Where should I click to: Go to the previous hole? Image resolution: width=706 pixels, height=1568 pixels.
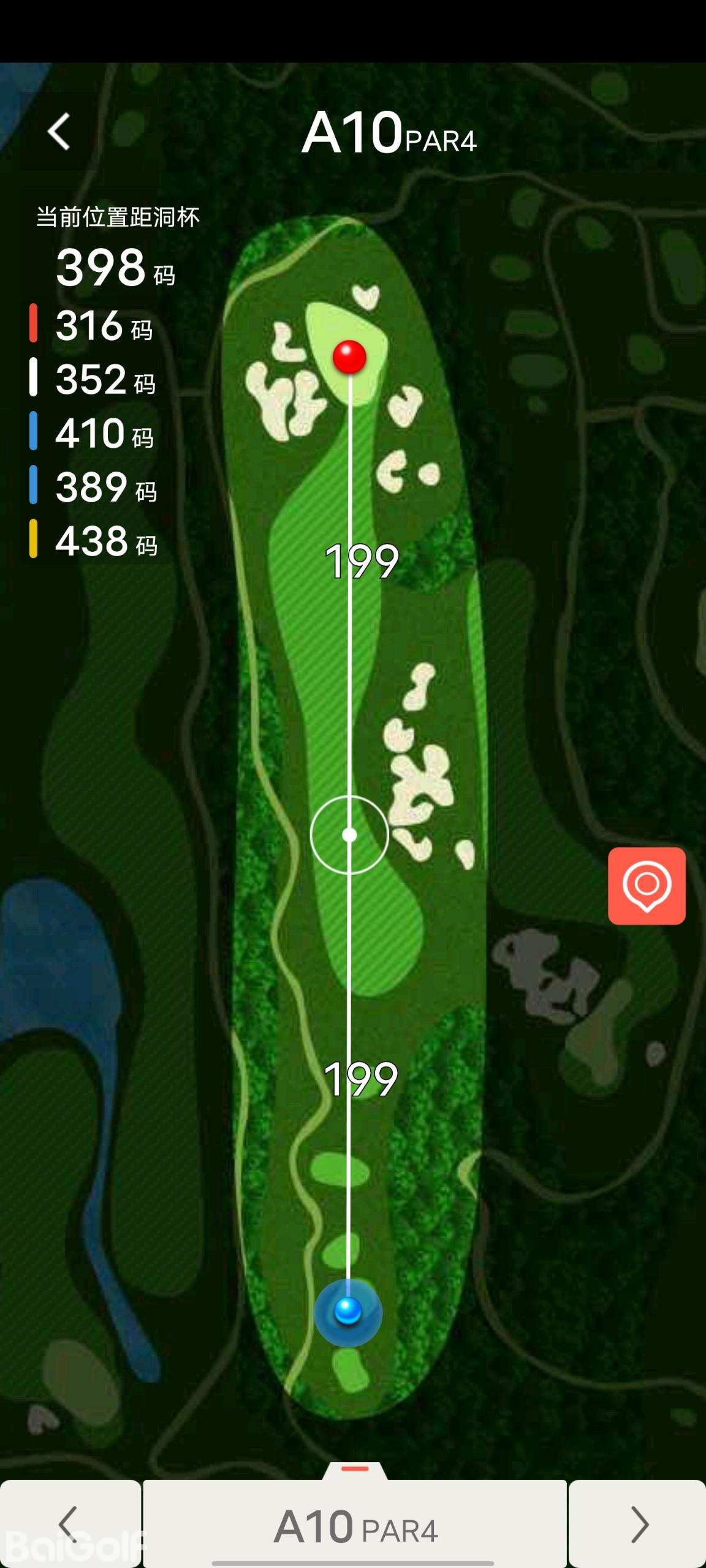[x=70, y=1523]
